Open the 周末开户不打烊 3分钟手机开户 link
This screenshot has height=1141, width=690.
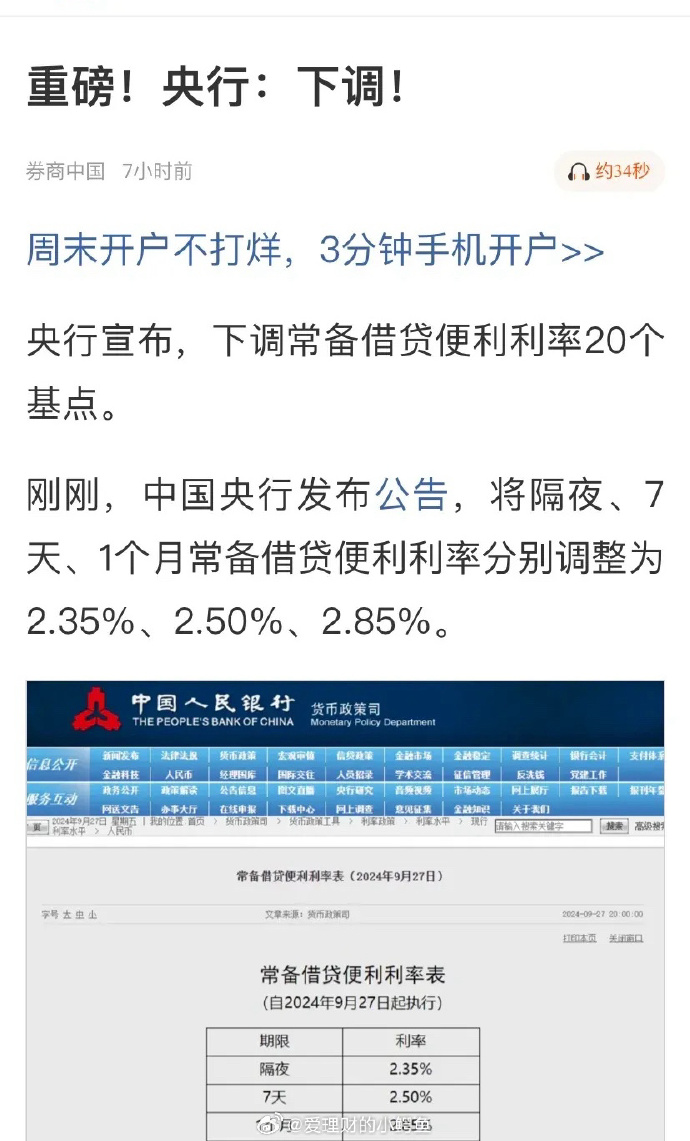click(315, 250)
